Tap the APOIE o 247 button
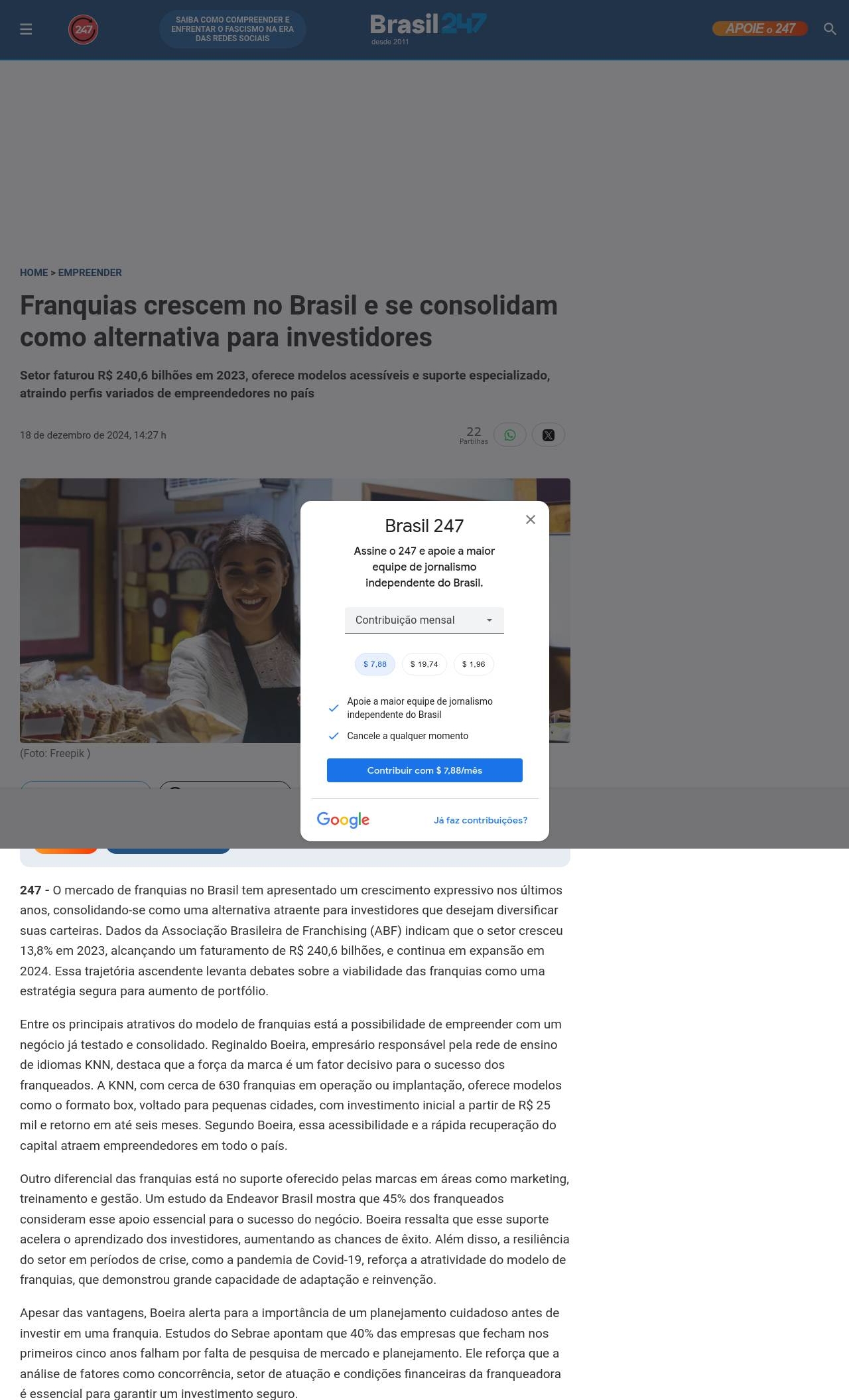849x1400 pixels. point(759,29)
